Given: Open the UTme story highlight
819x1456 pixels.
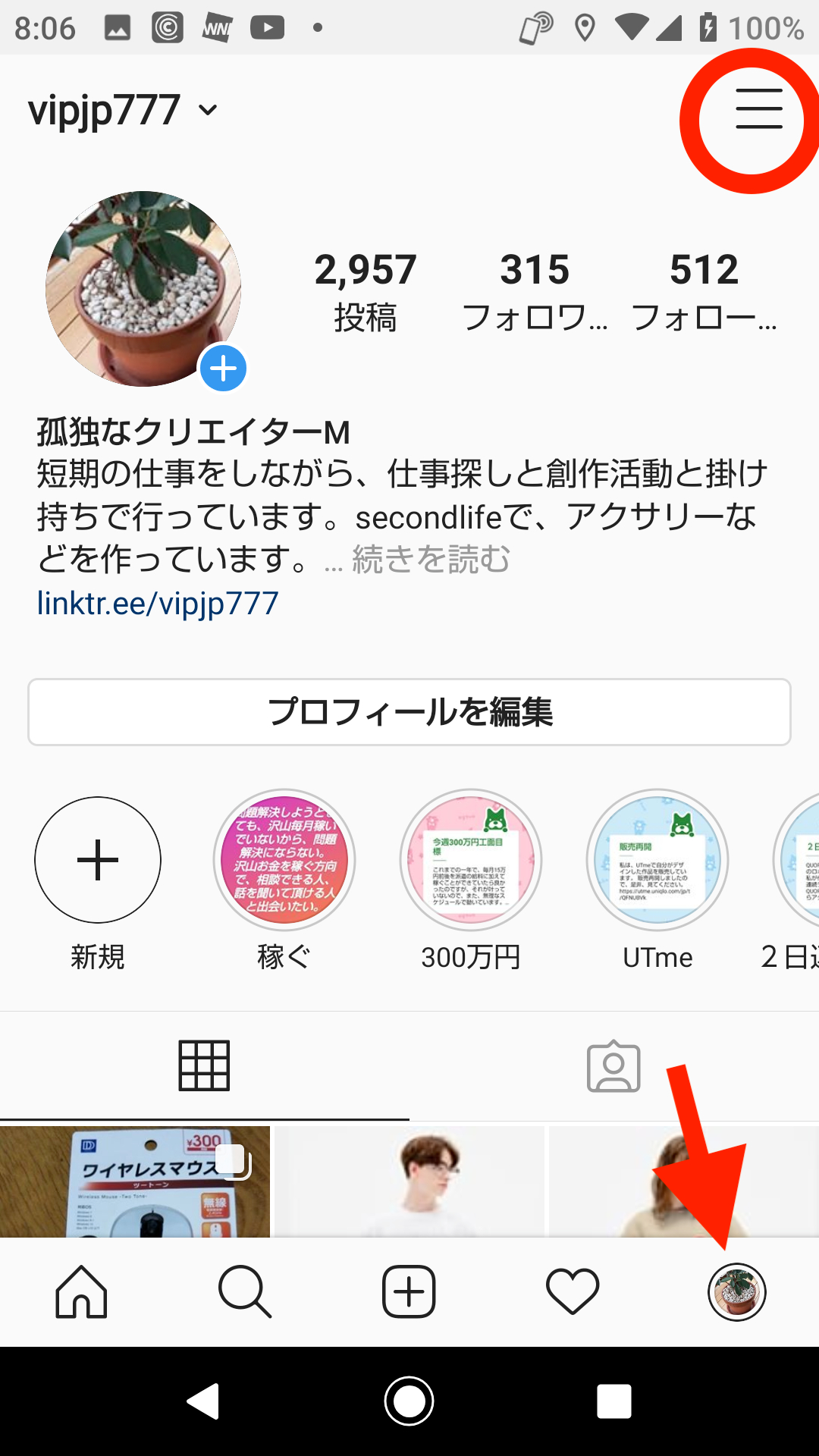Looking at the screenshot, I should (x=657, y=859).
